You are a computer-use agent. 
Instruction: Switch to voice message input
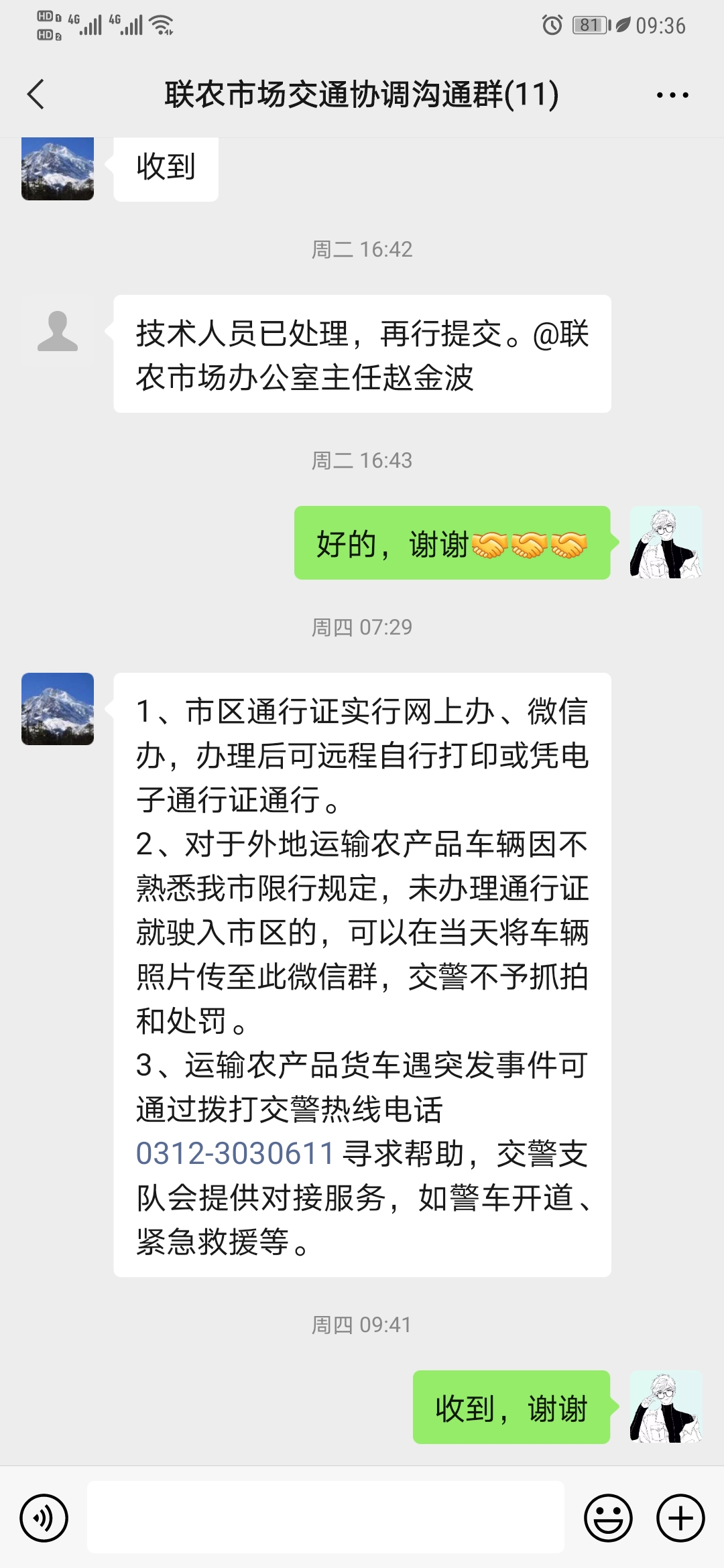(44, 1518)
